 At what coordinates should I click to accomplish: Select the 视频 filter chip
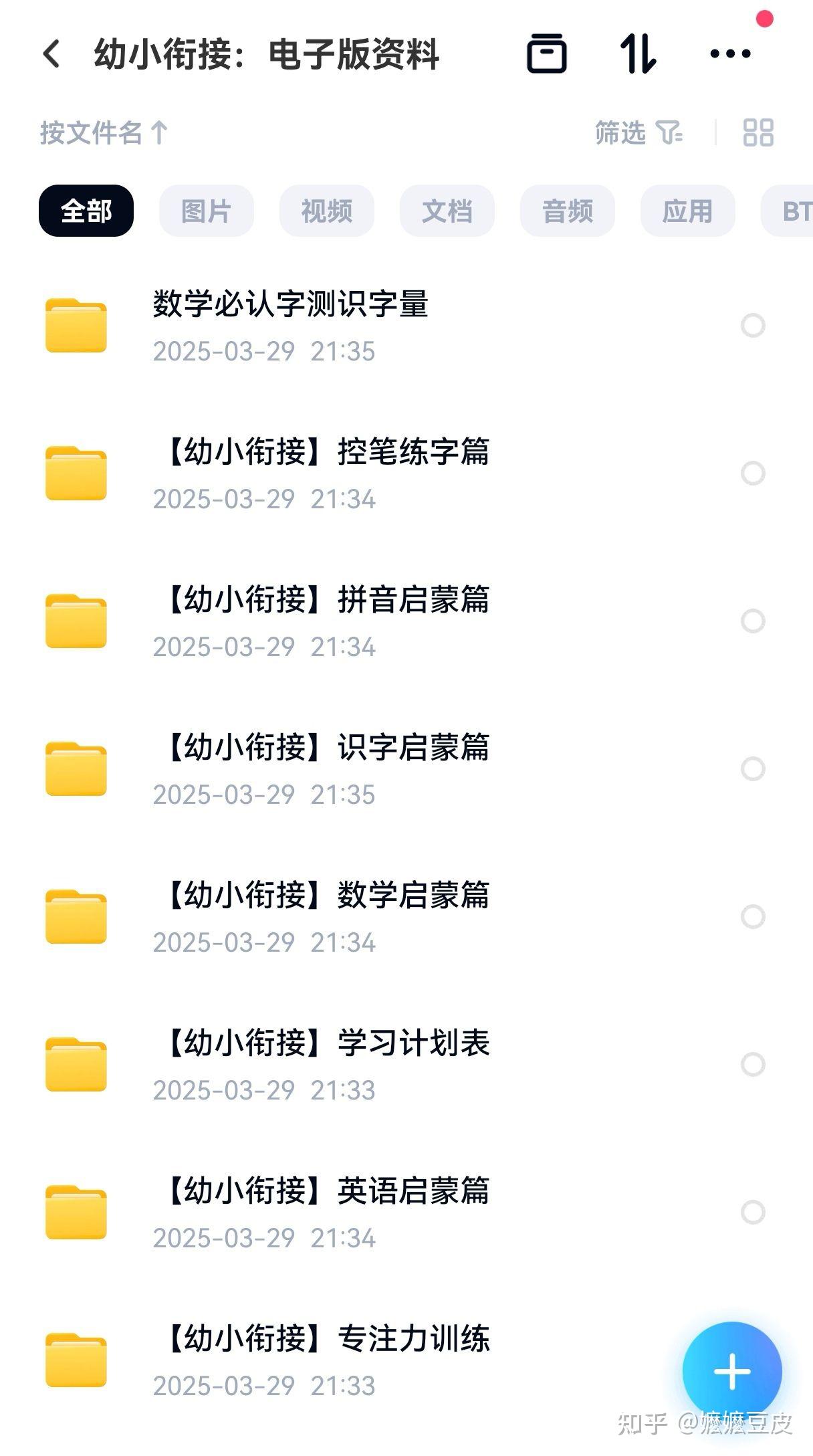(x=326, y=211)
